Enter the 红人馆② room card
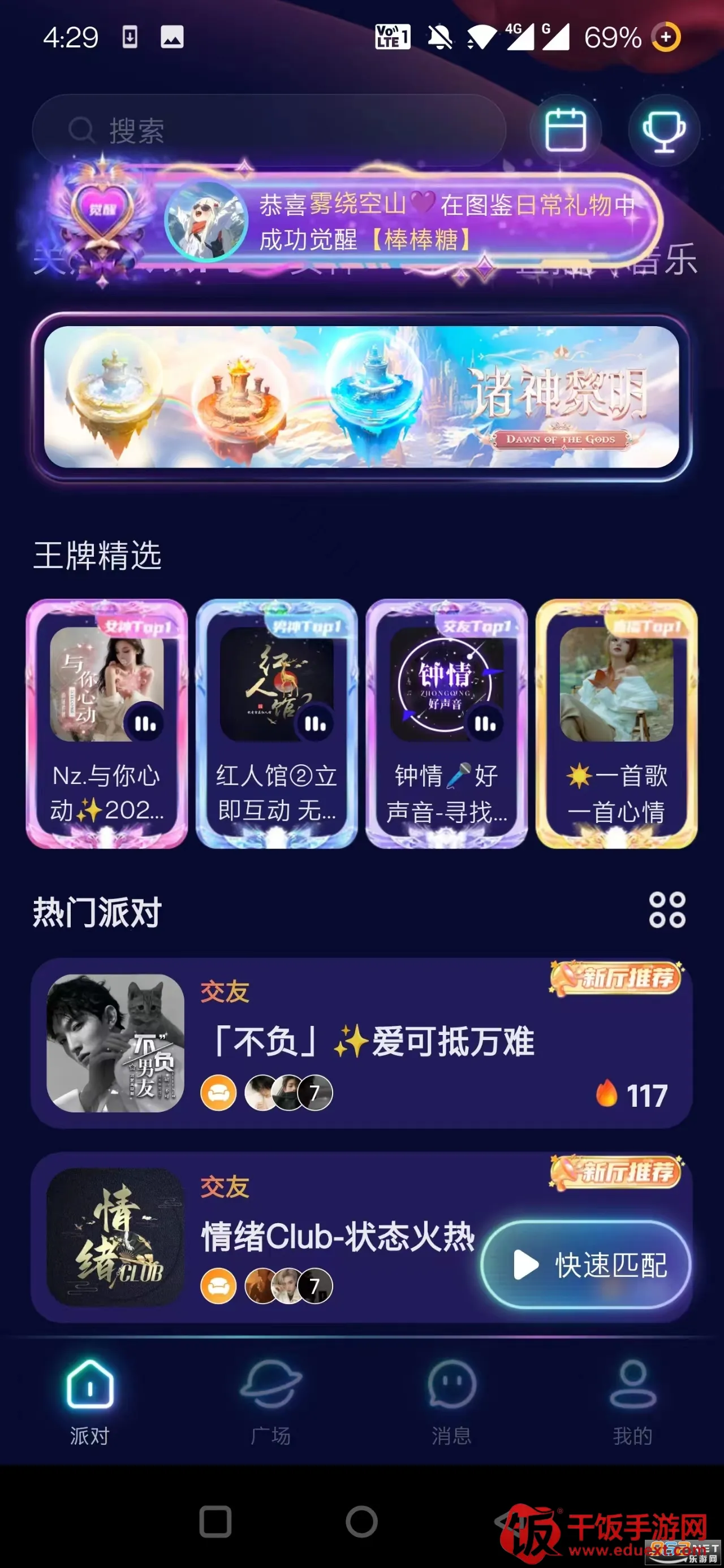The image size is (724, 1568). coord(277,723)
